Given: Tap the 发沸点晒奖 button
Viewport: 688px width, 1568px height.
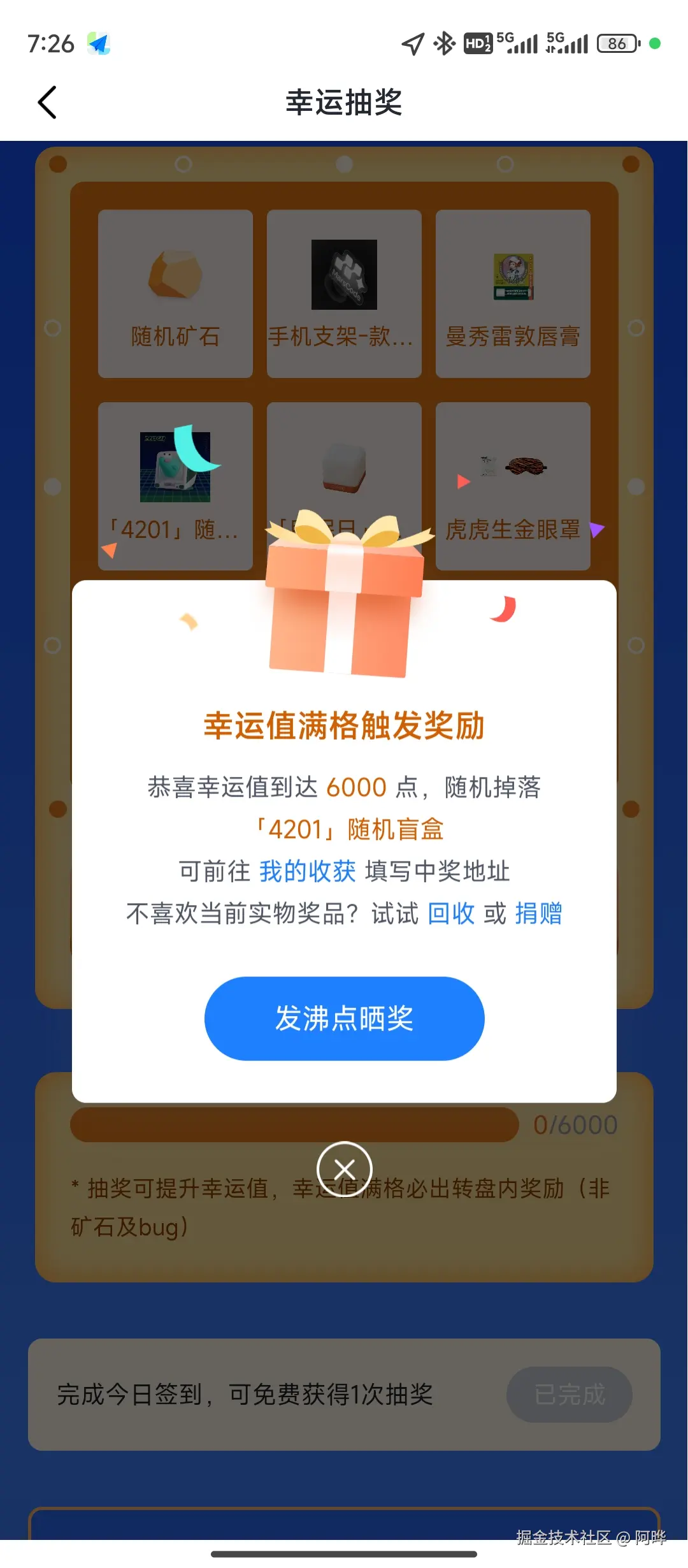Looking at the screenshot, I should [x=344, y=1018].
